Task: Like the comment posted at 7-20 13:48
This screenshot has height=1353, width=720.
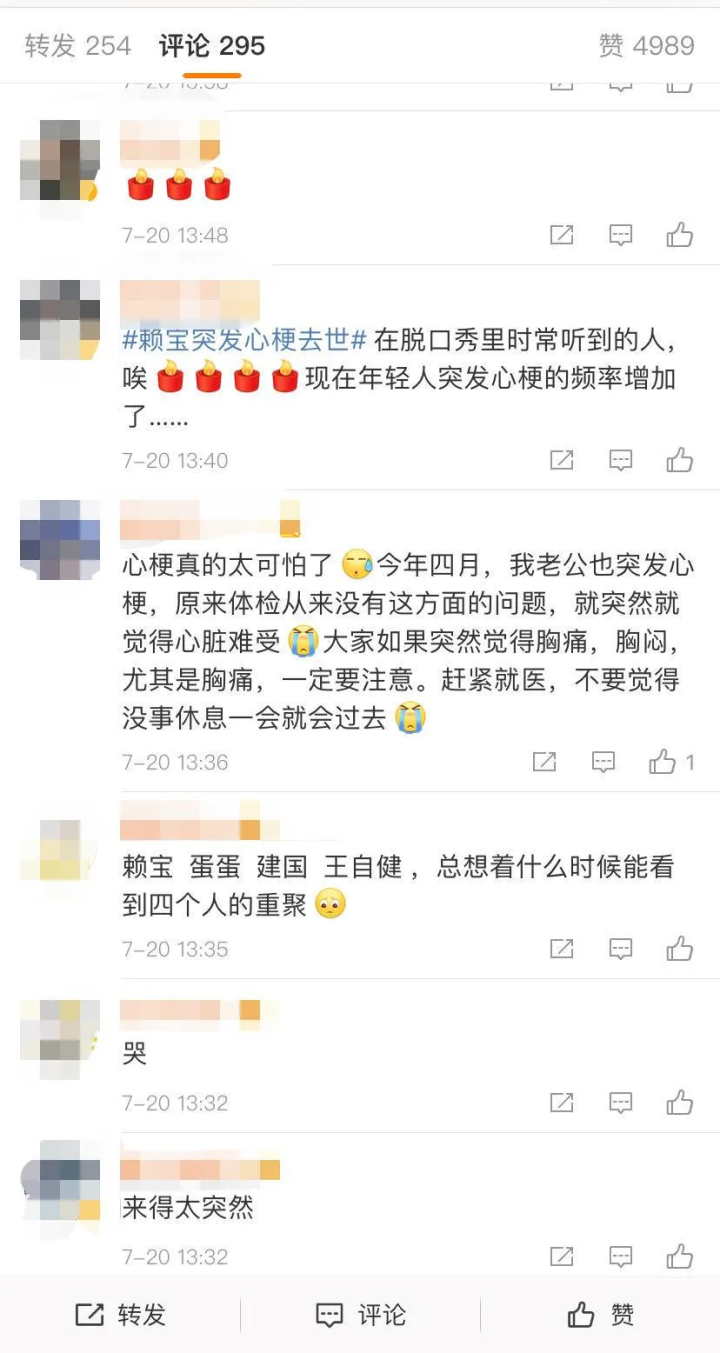Action: pyautogui.click(x=680, y=236)
